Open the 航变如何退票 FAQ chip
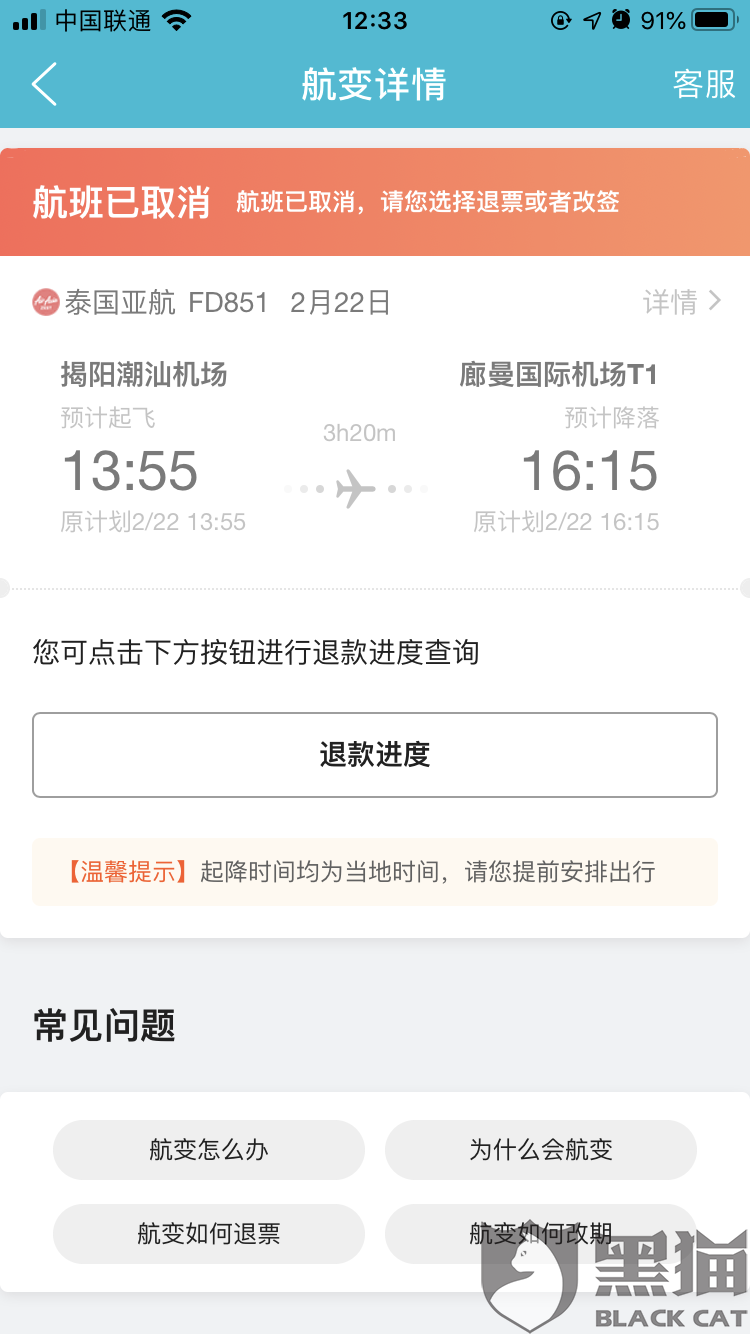Viewport: 750px width, 1334px height. coord(209,1234)
